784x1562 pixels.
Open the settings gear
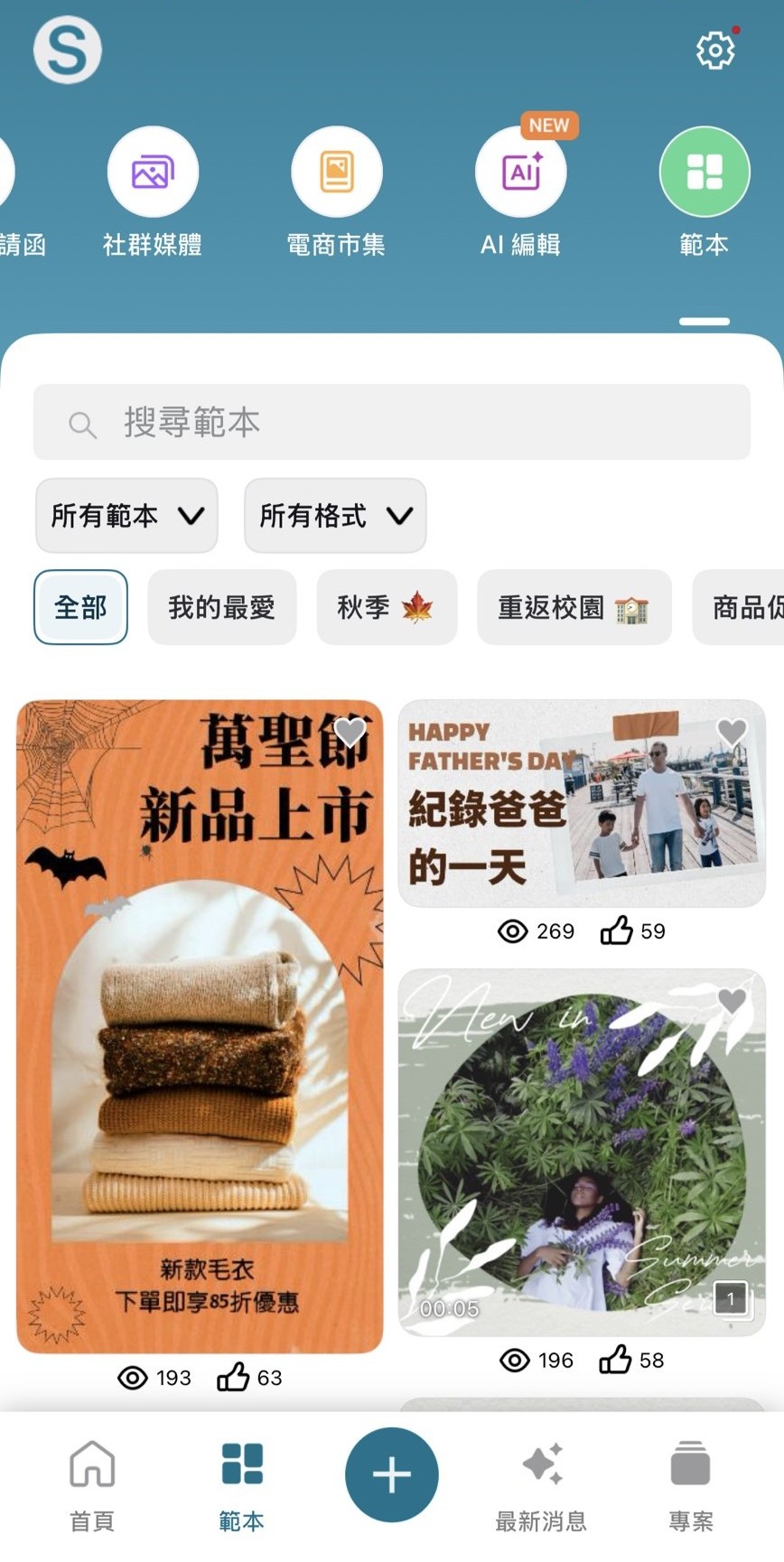714,51
